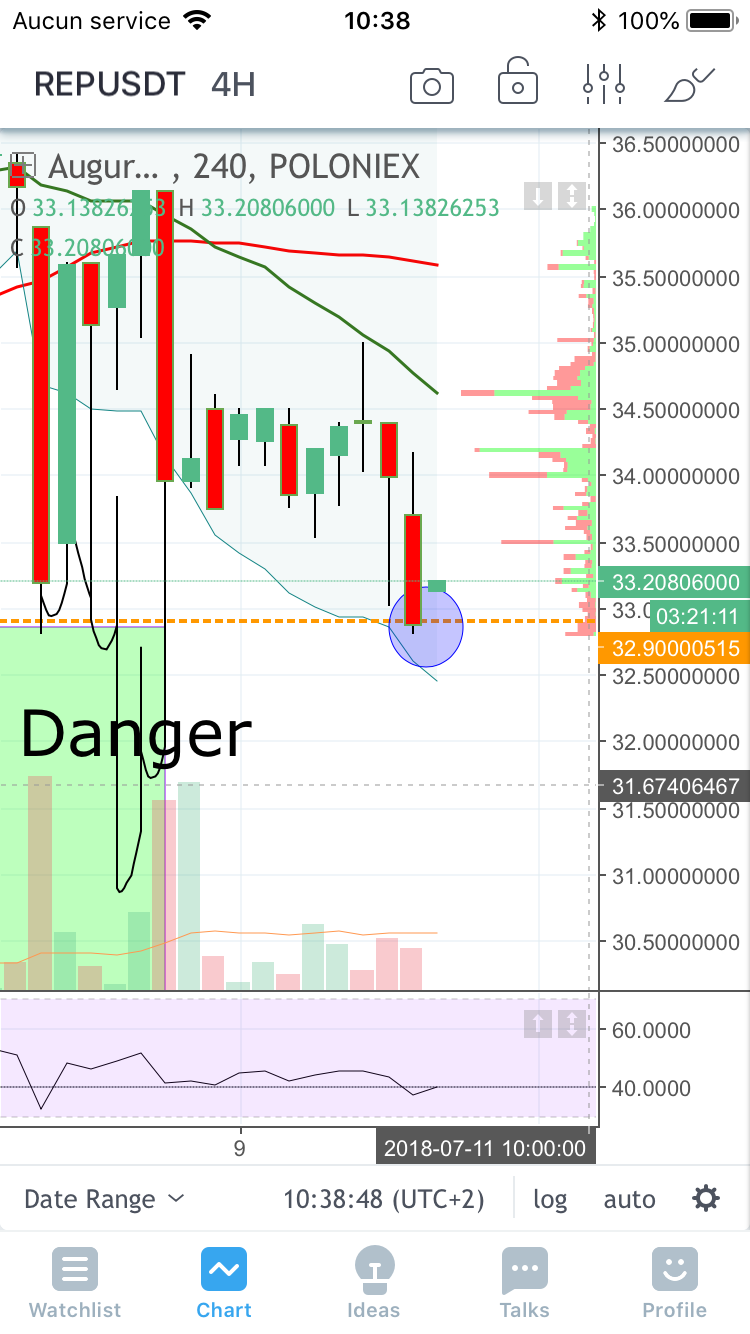Collapse the main chart pane legend
Screen dimensions: 750x1334
pyautogui.click(x=22, y=165)
